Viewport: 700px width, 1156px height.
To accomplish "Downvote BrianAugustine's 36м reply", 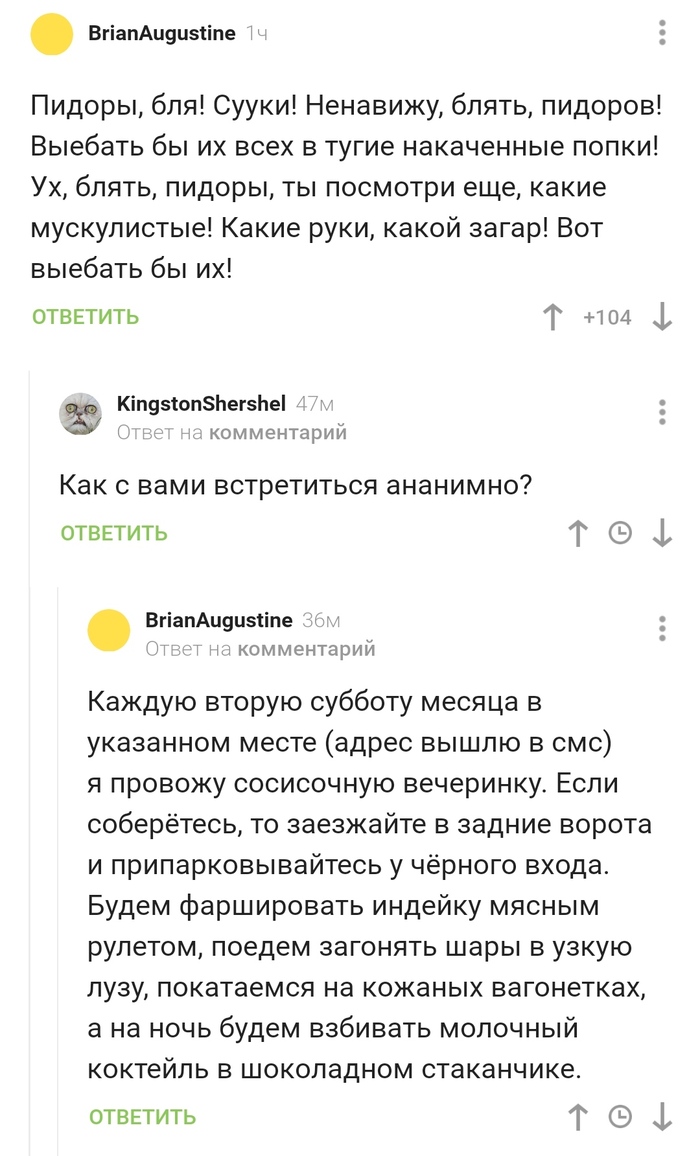I will (x=662, y=1116).
